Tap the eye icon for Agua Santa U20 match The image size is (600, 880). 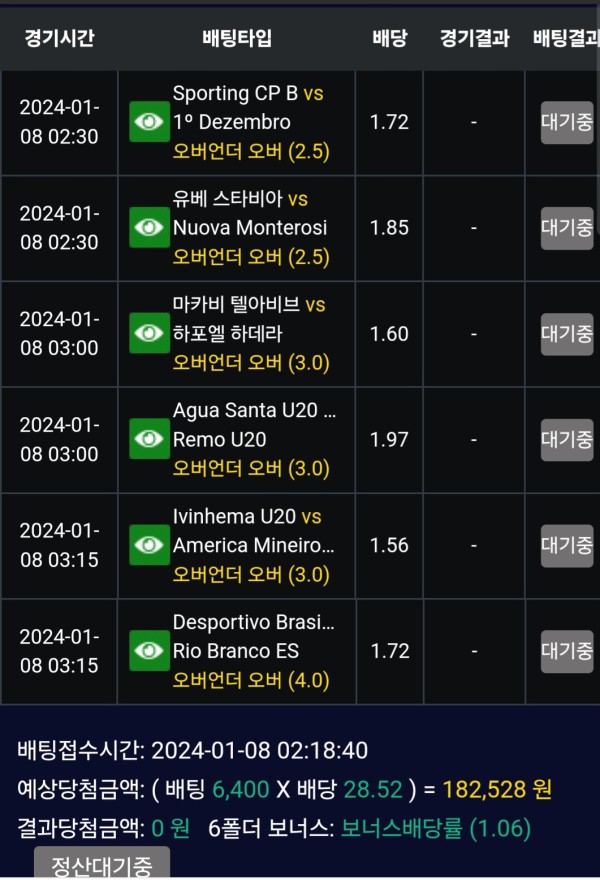click(x=149, y=439)
